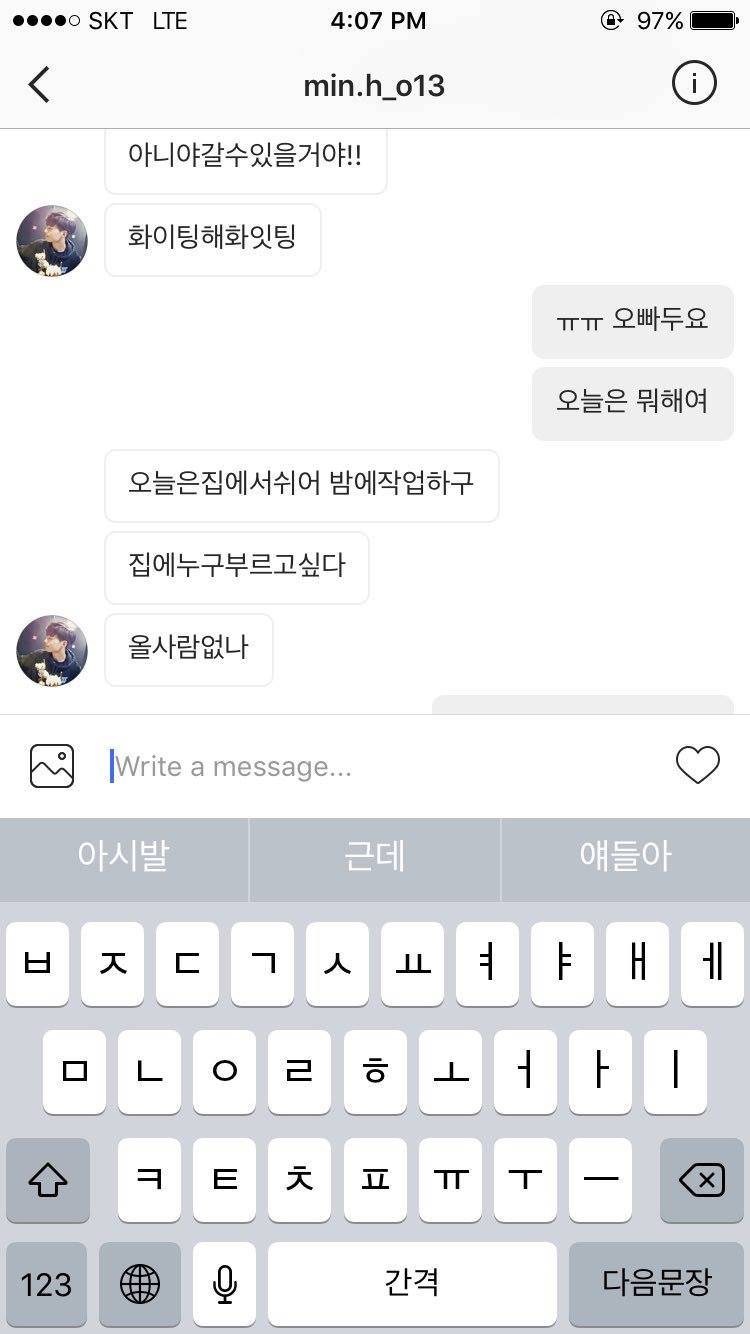Open profile picture beside 화이팅해화잇팅
This screenshot has height=1334, width=750.
click(x=52, y=241)
